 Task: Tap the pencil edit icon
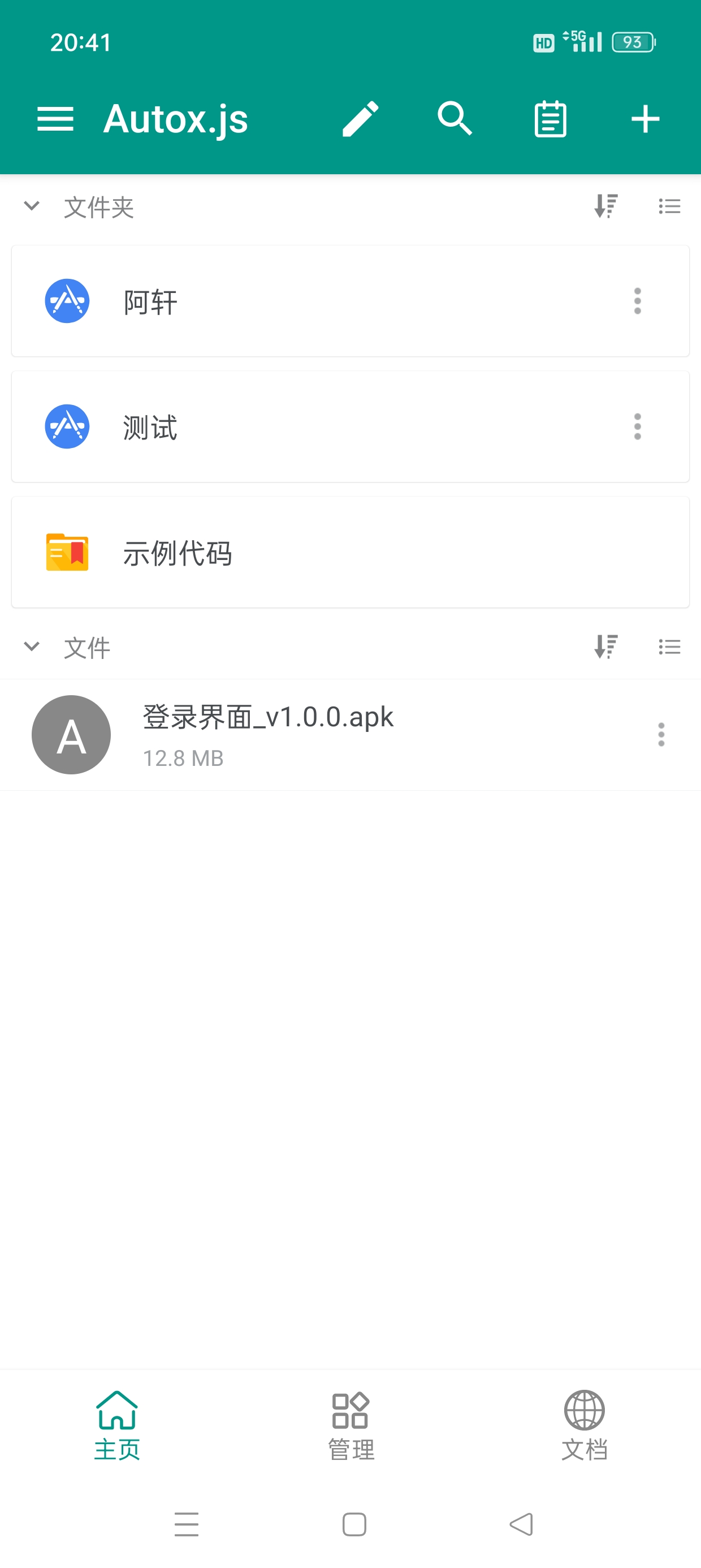[x=360, y=119]
